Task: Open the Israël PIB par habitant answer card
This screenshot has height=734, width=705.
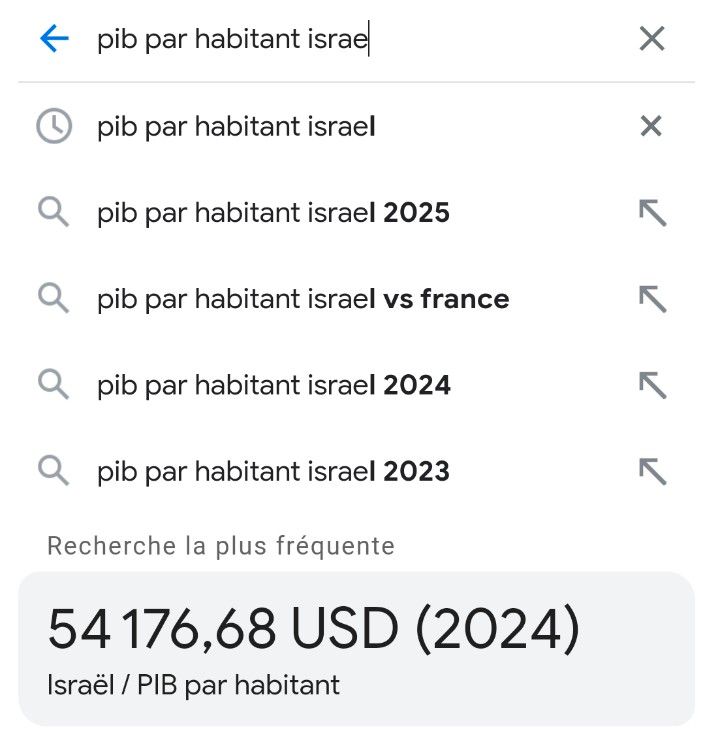Action: 356,648
